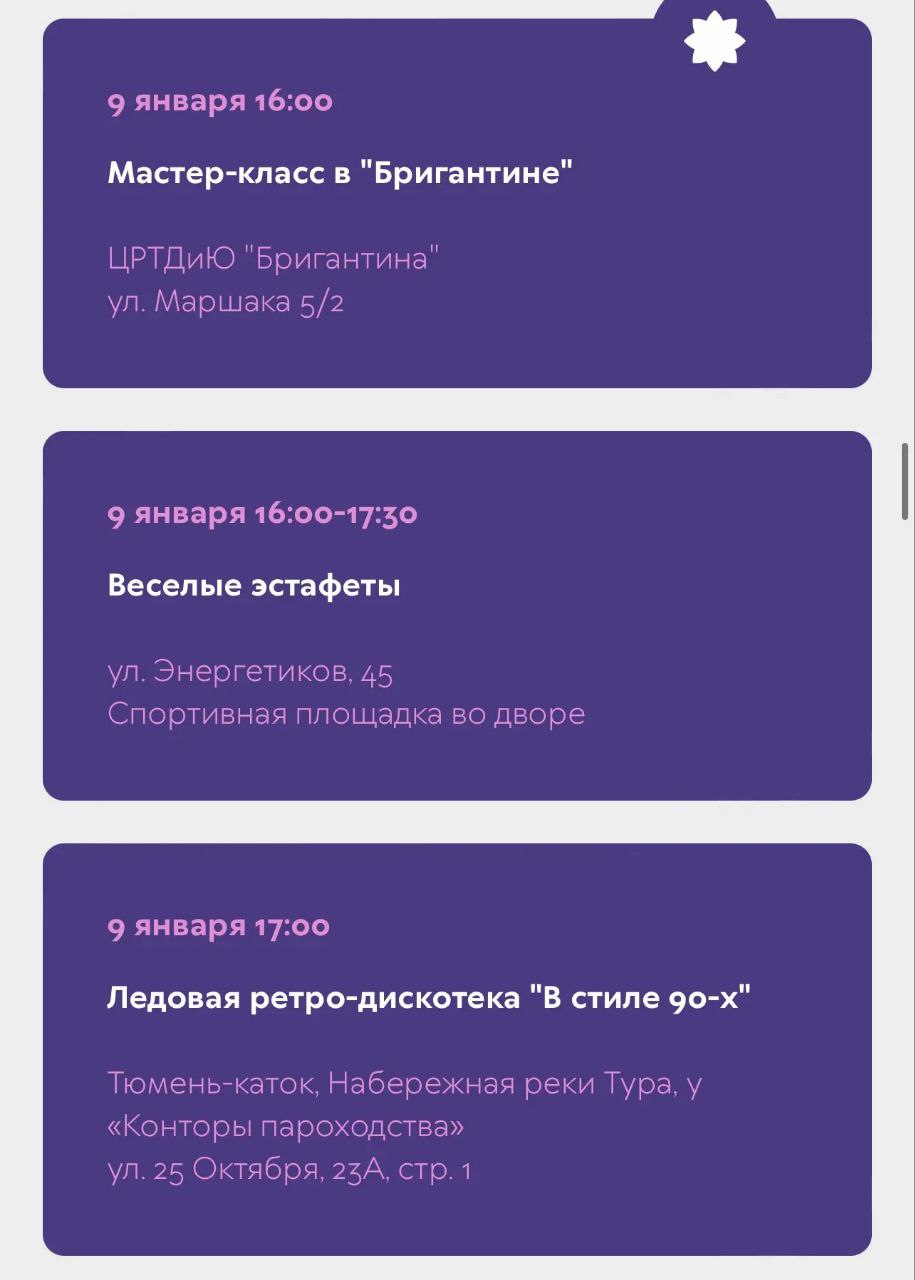Image resolution: width=915 pixels, height=1280 pixels.
Task: Select the venue ЦРТДиЮ "Бригантина"
Action: [272, 258]
